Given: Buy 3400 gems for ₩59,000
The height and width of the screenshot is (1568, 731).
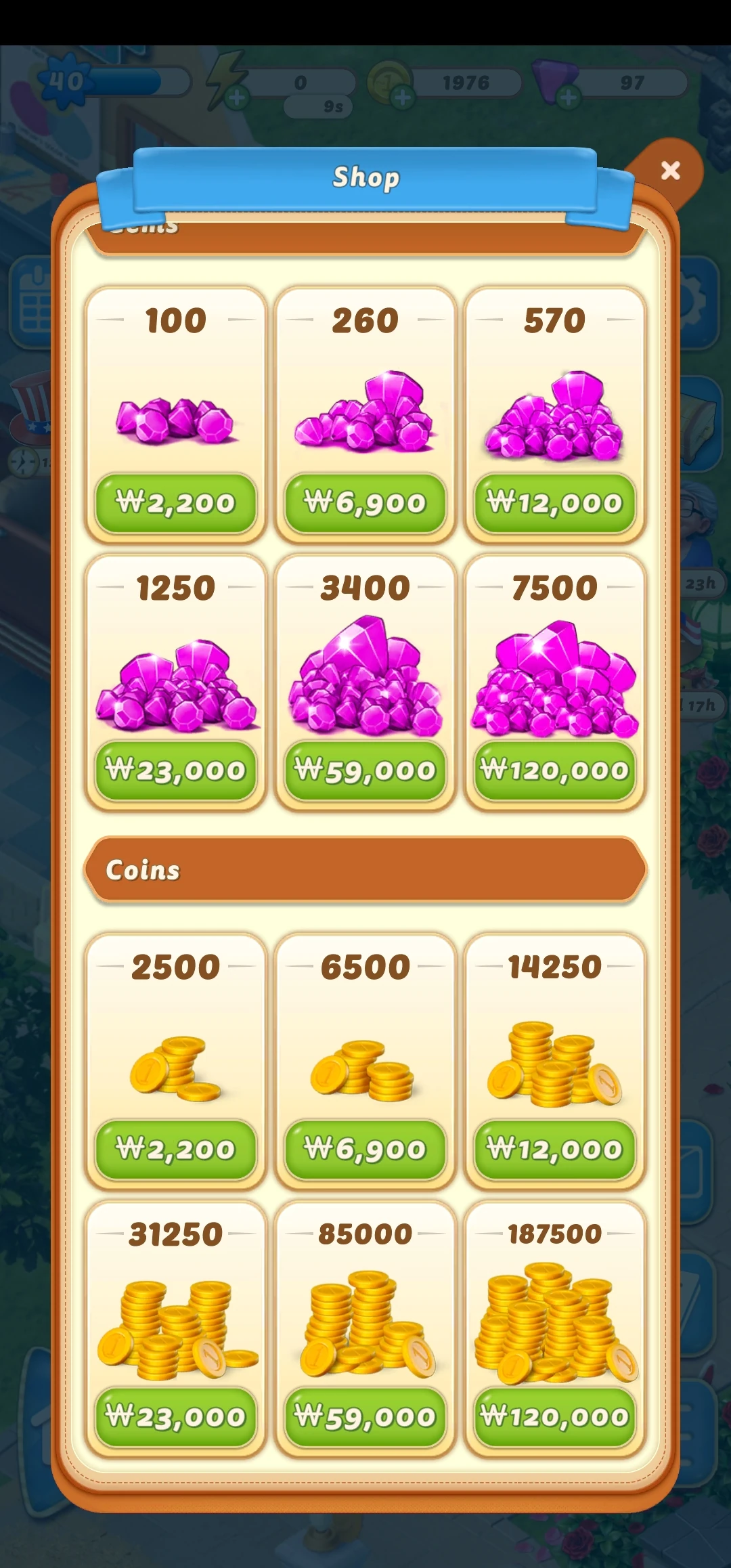Looking at the screenshot, I should (365, 769).
